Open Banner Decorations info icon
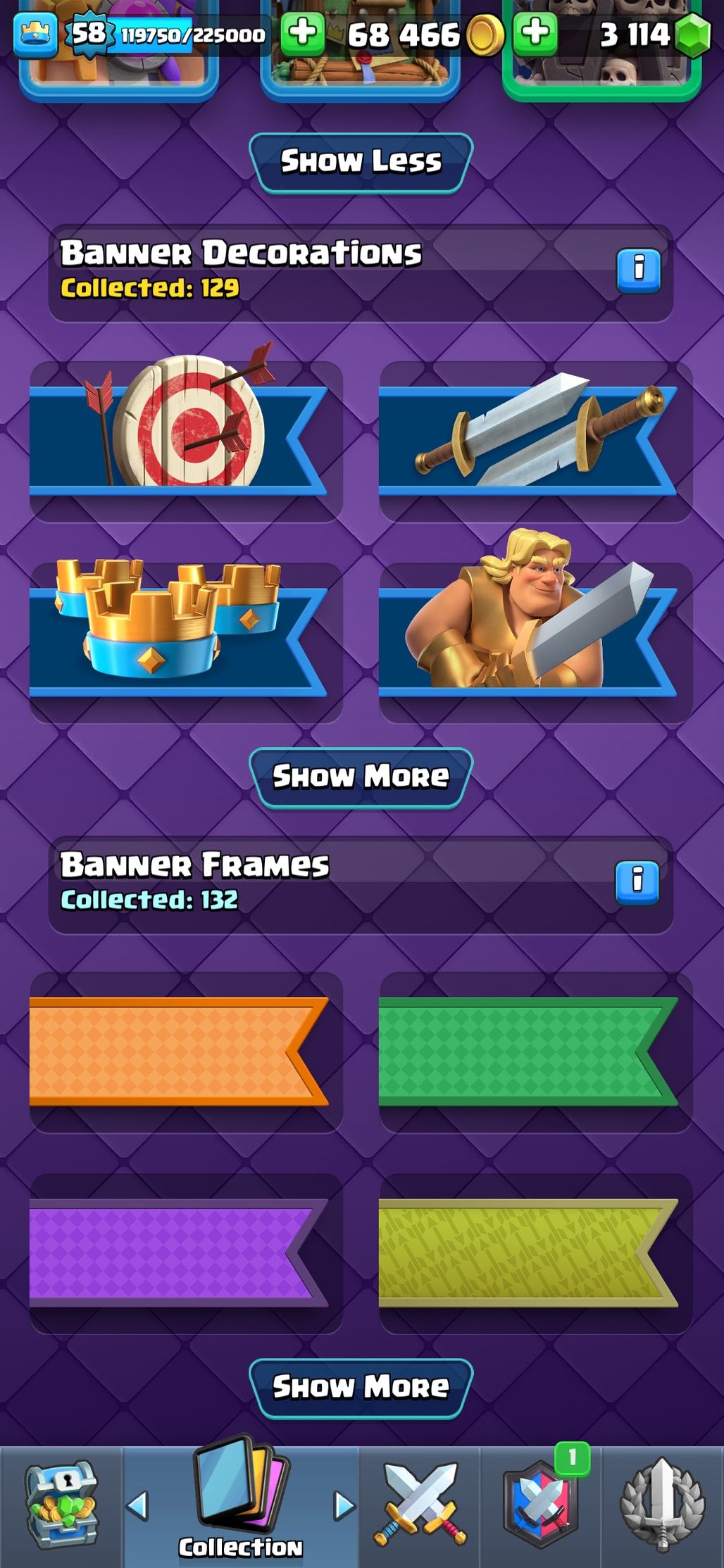 [638, 270]
